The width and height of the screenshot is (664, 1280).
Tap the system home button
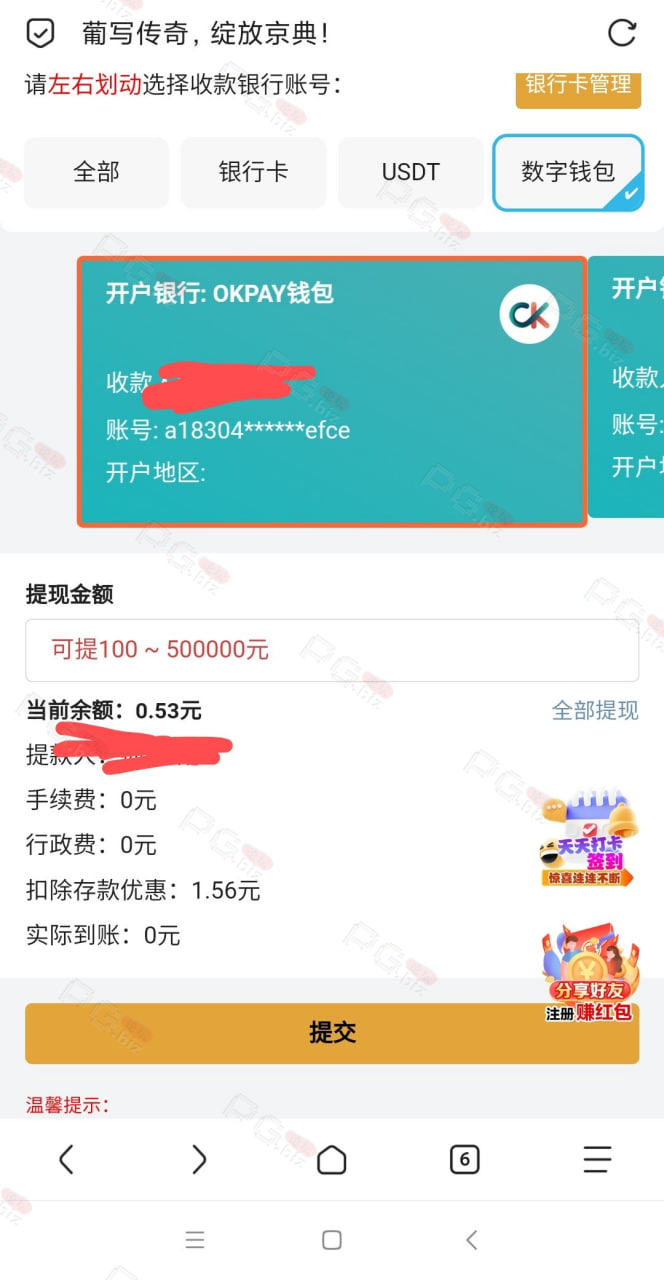(332, 1240)
